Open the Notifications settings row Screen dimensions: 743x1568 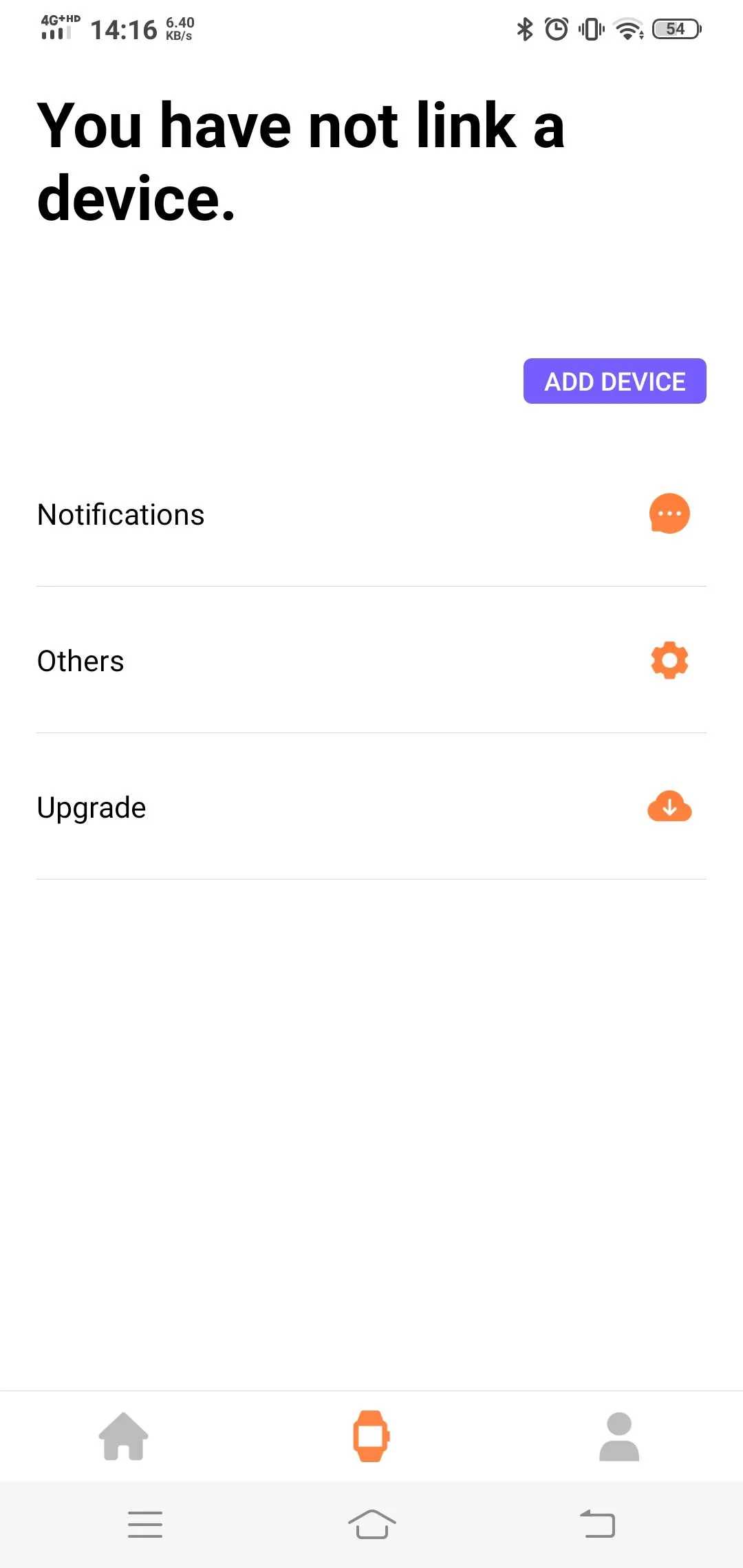pyautogui.click(x=371, y=514)
